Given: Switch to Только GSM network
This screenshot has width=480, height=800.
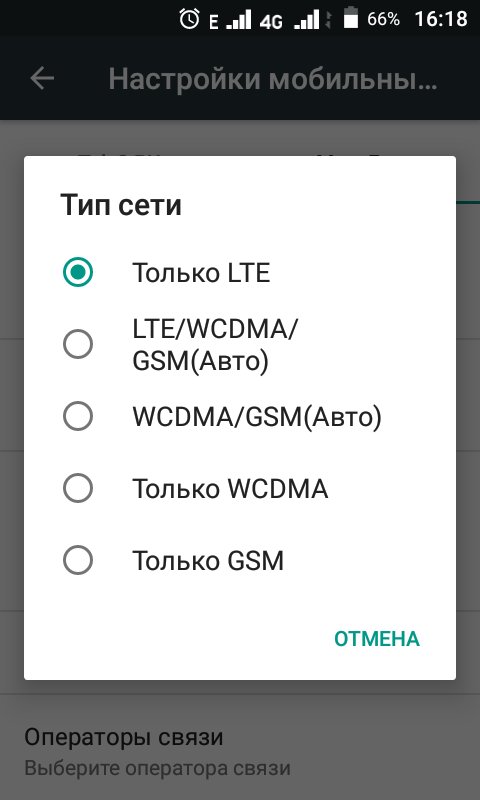Looking at the screenshot, I should coord(240,560).
